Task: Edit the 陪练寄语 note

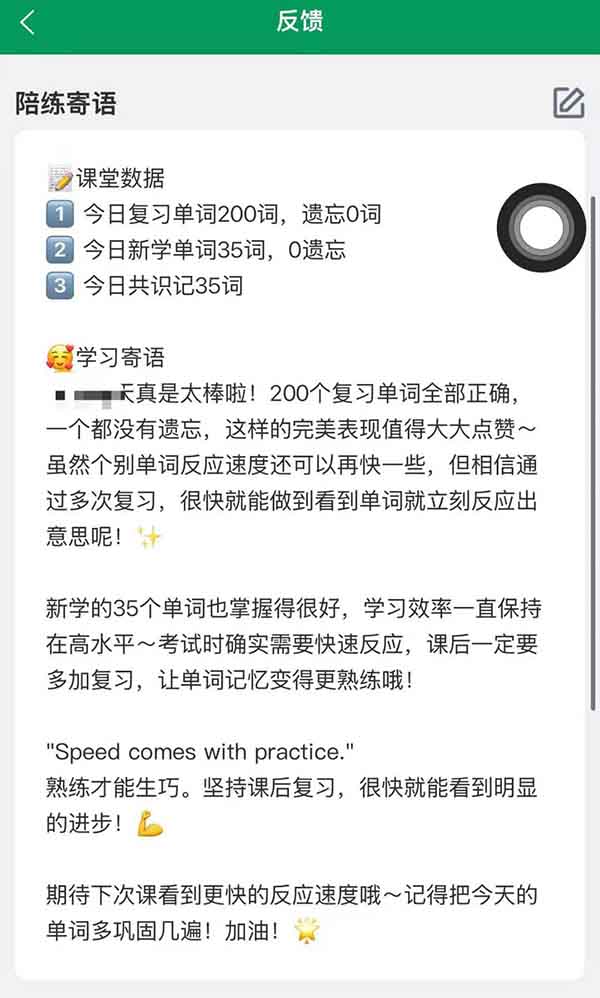Action: tap(568, 102)
